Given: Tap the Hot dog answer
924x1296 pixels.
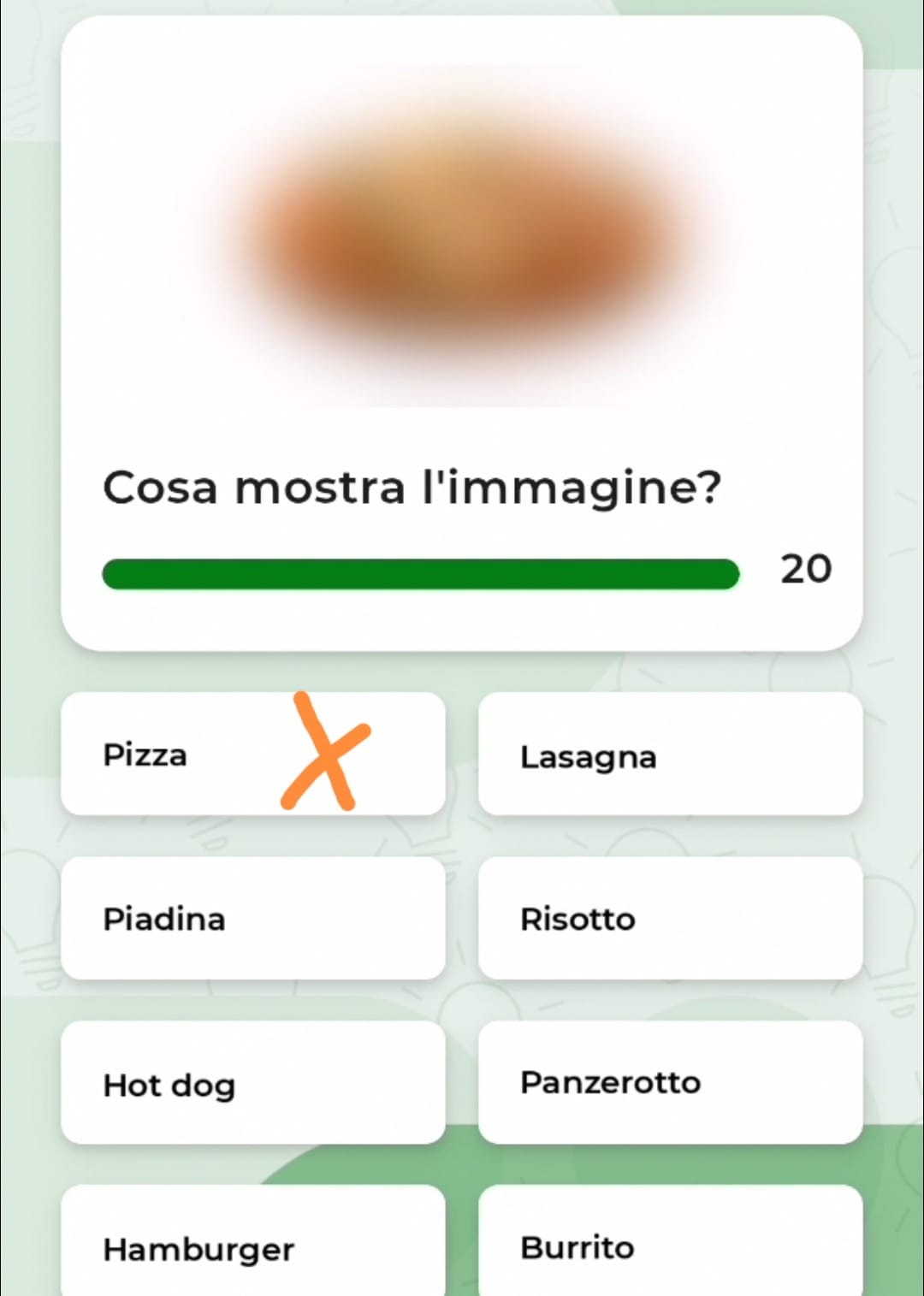Looking at the screenshot, I should pyautogui.click(x=252, y=1083).
